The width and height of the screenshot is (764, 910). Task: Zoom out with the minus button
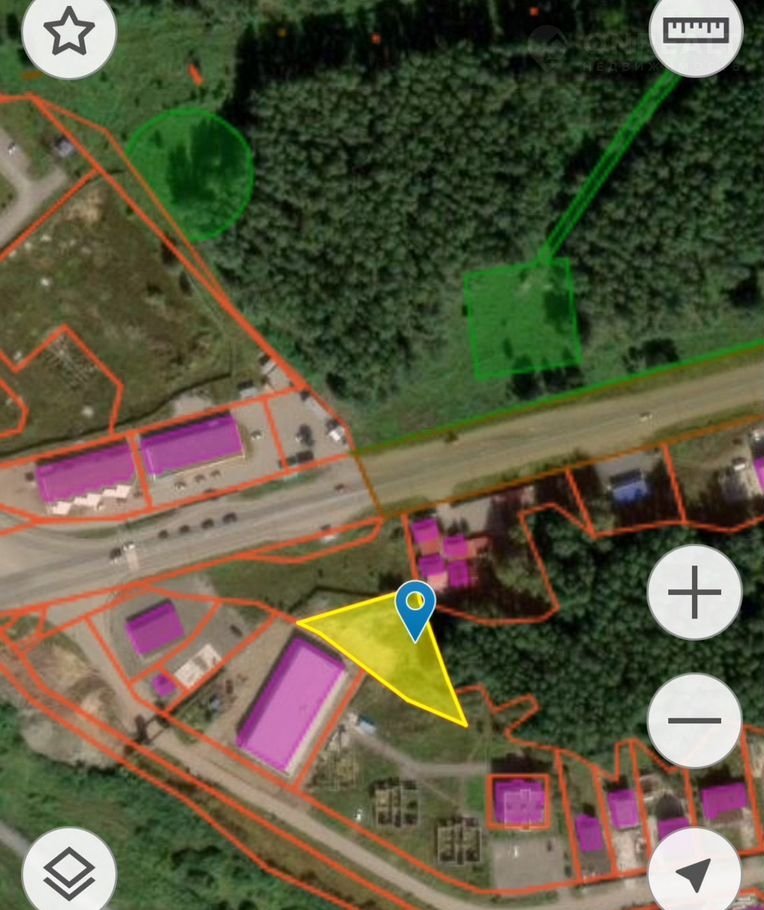[694, 720]
